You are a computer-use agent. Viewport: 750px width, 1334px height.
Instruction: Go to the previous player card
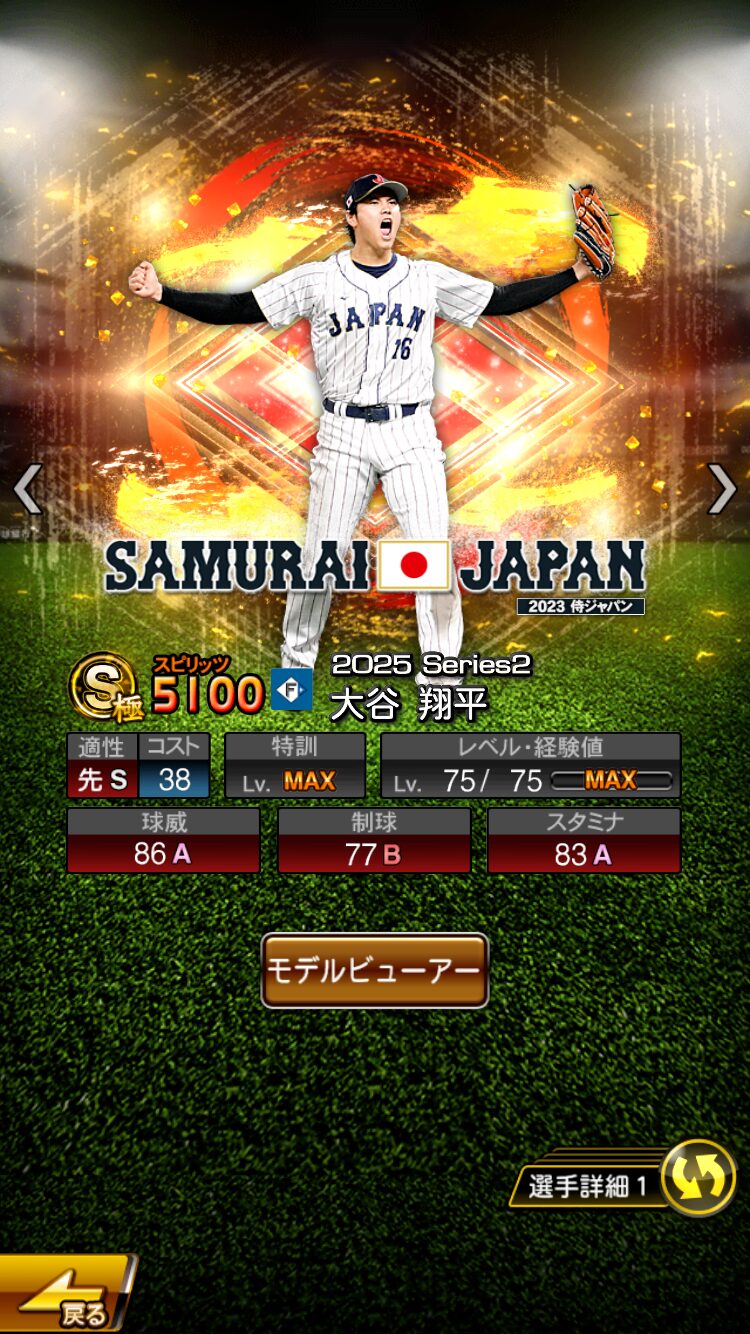(27, 490)
